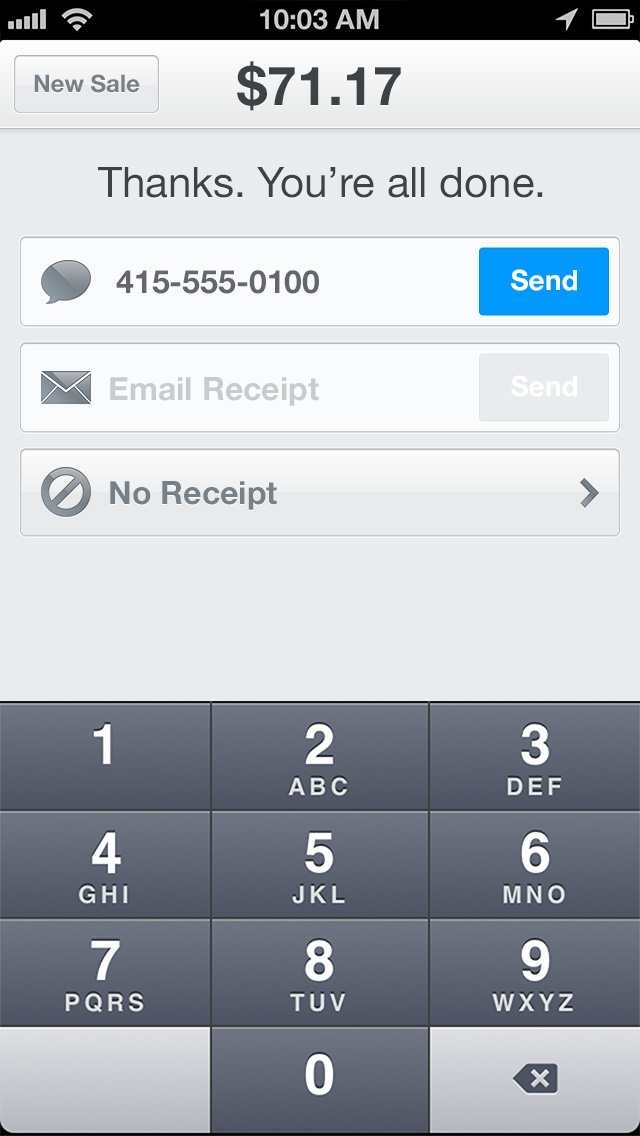Viewport: 640px width, 1136px height.
Task: Delete the last digit with backspace
Action: coord(535,1079)
